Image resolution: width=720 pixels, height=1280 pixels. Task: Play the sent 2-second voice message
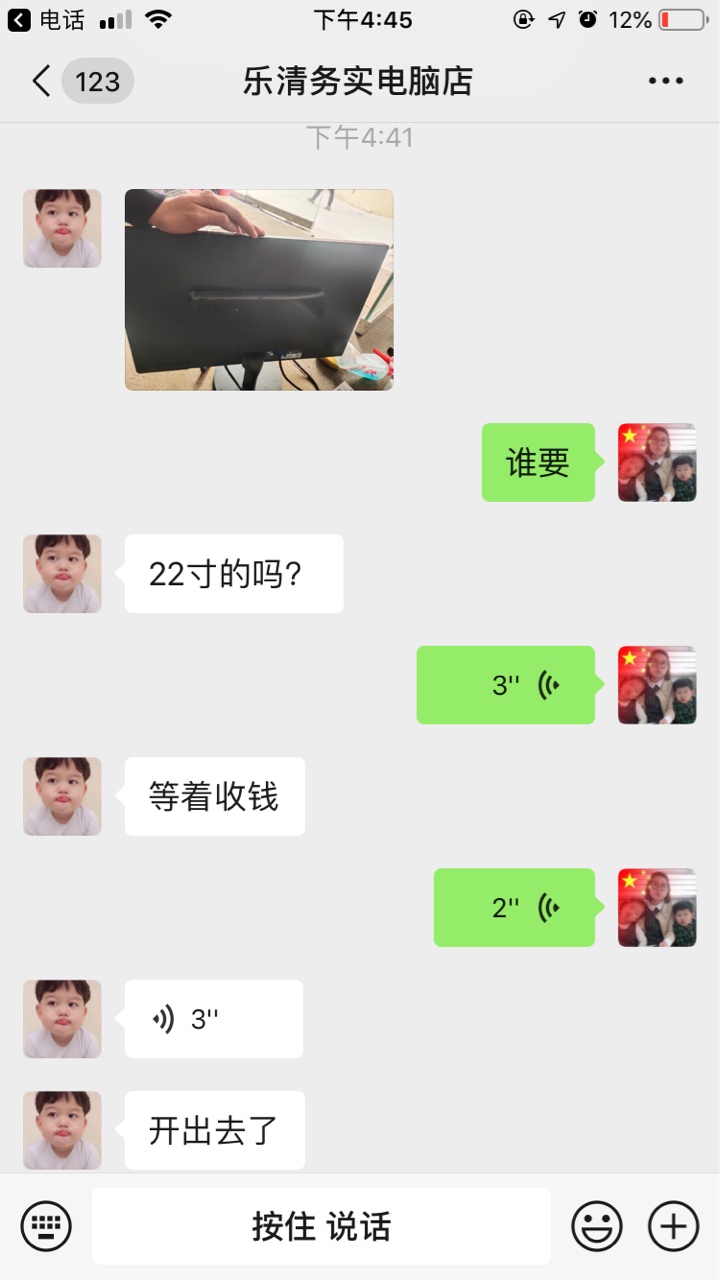pos(514,908)
